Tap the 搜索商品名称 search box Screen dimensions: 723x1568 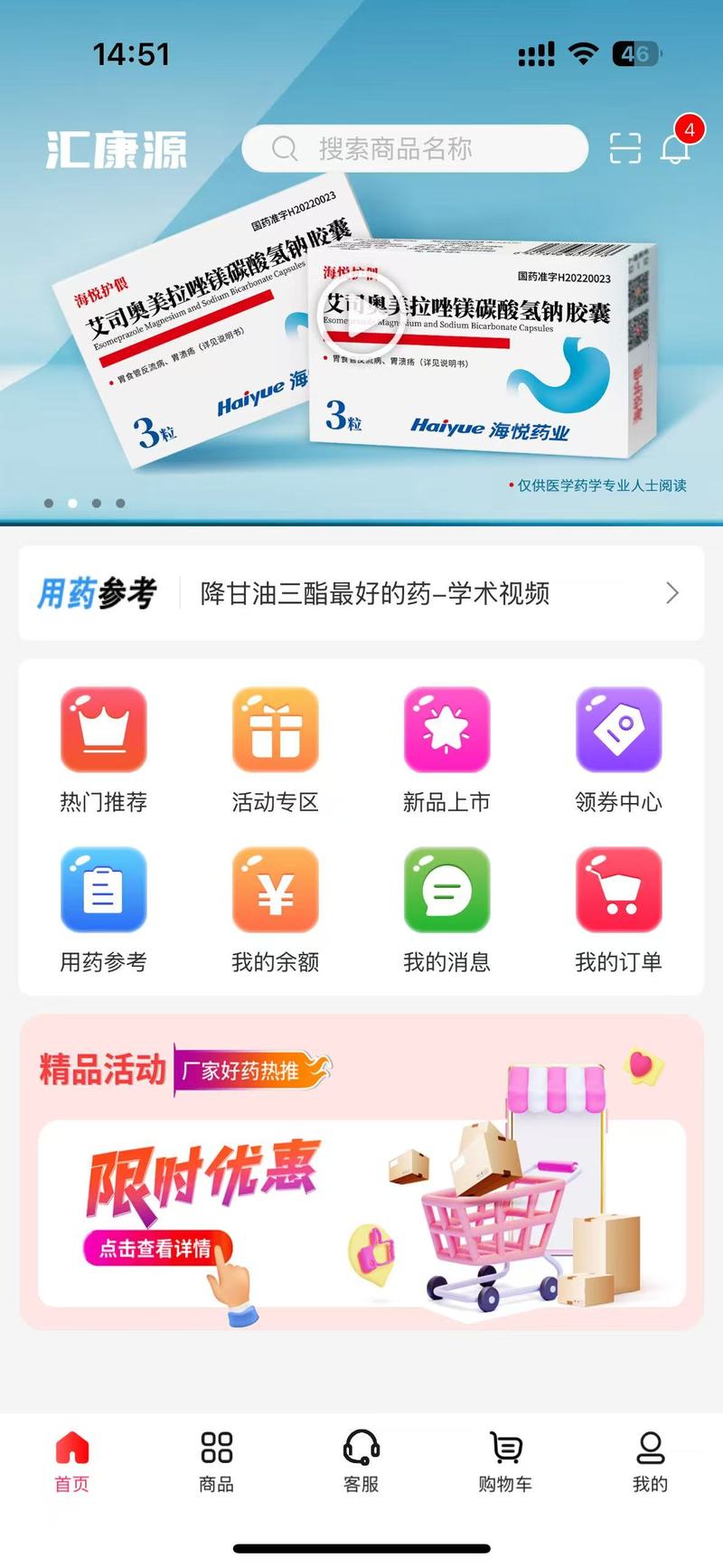[x=415, y=148]
